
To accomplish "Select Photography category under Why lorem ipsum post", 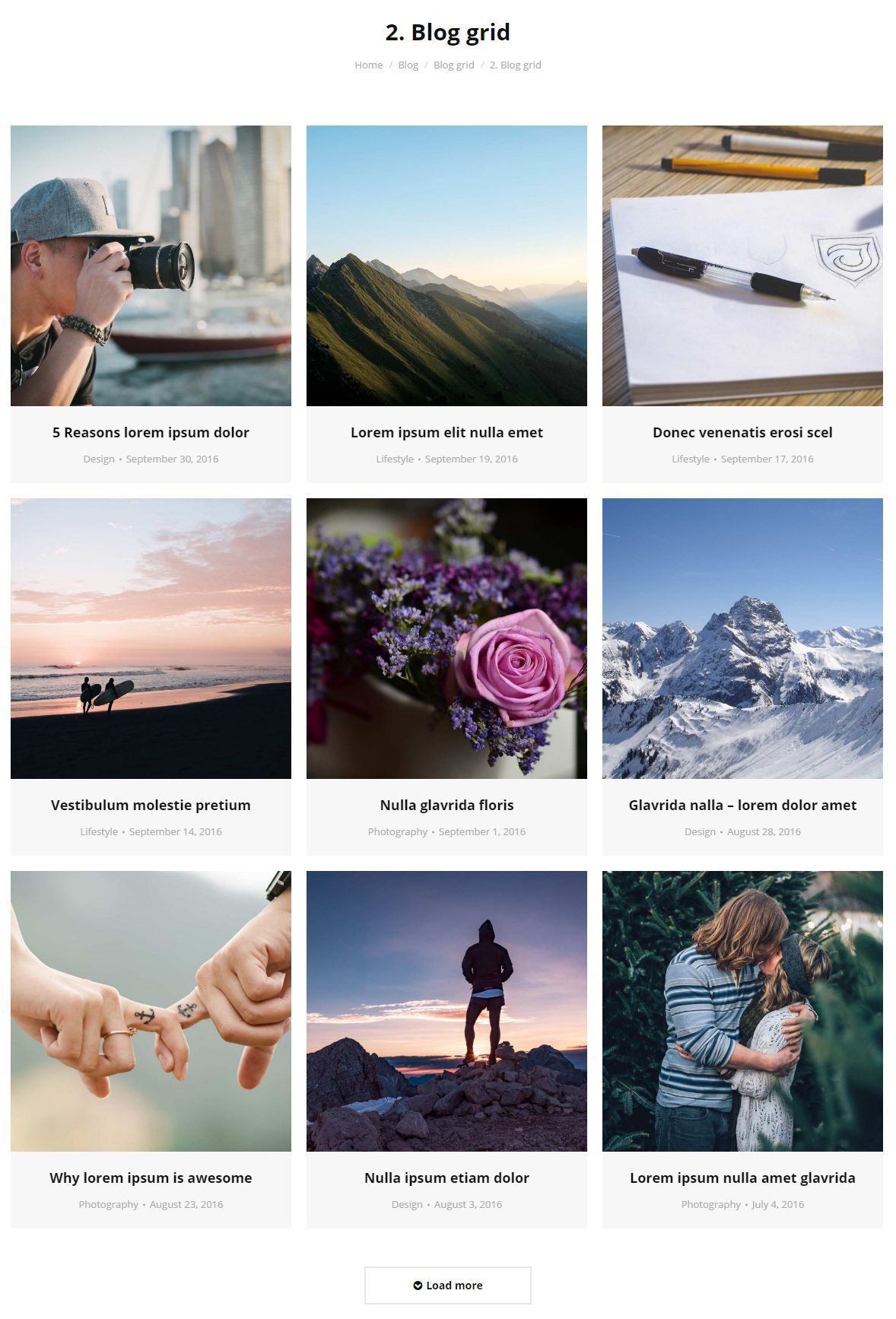I will point(108,1205).
